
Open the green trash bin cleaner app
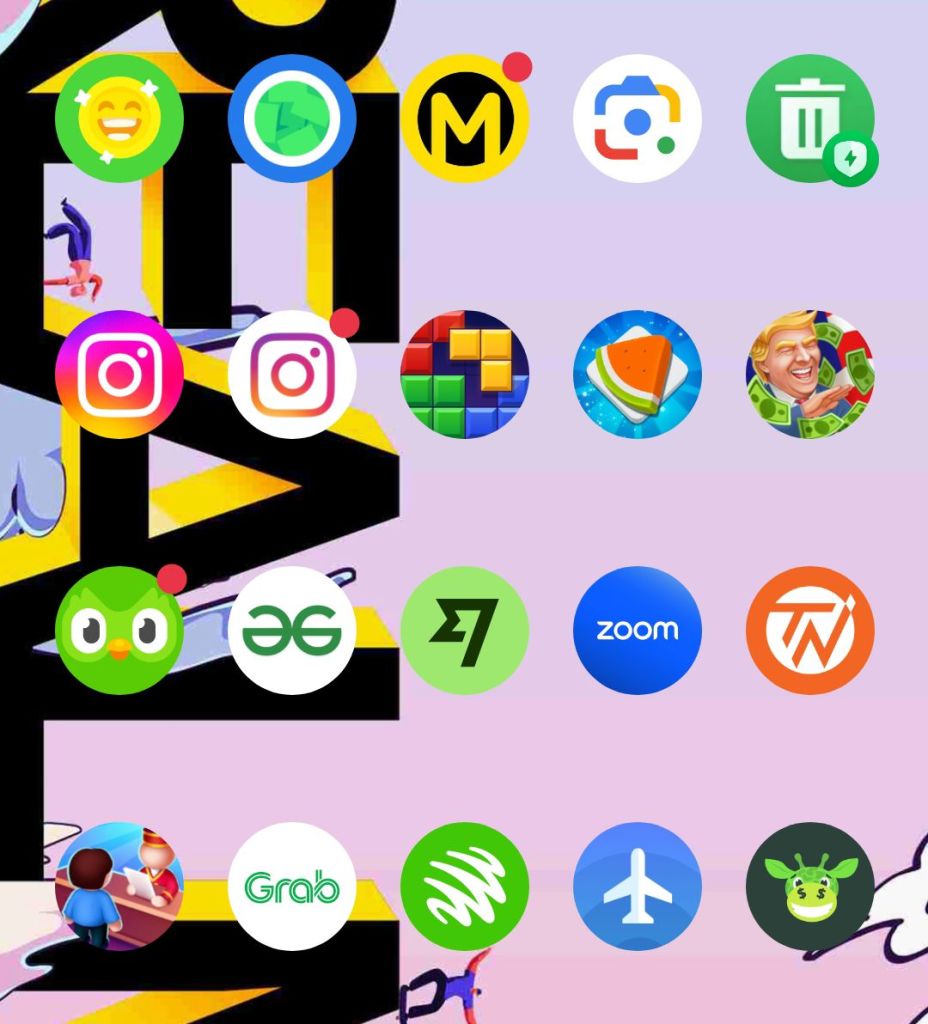(810, 119)
